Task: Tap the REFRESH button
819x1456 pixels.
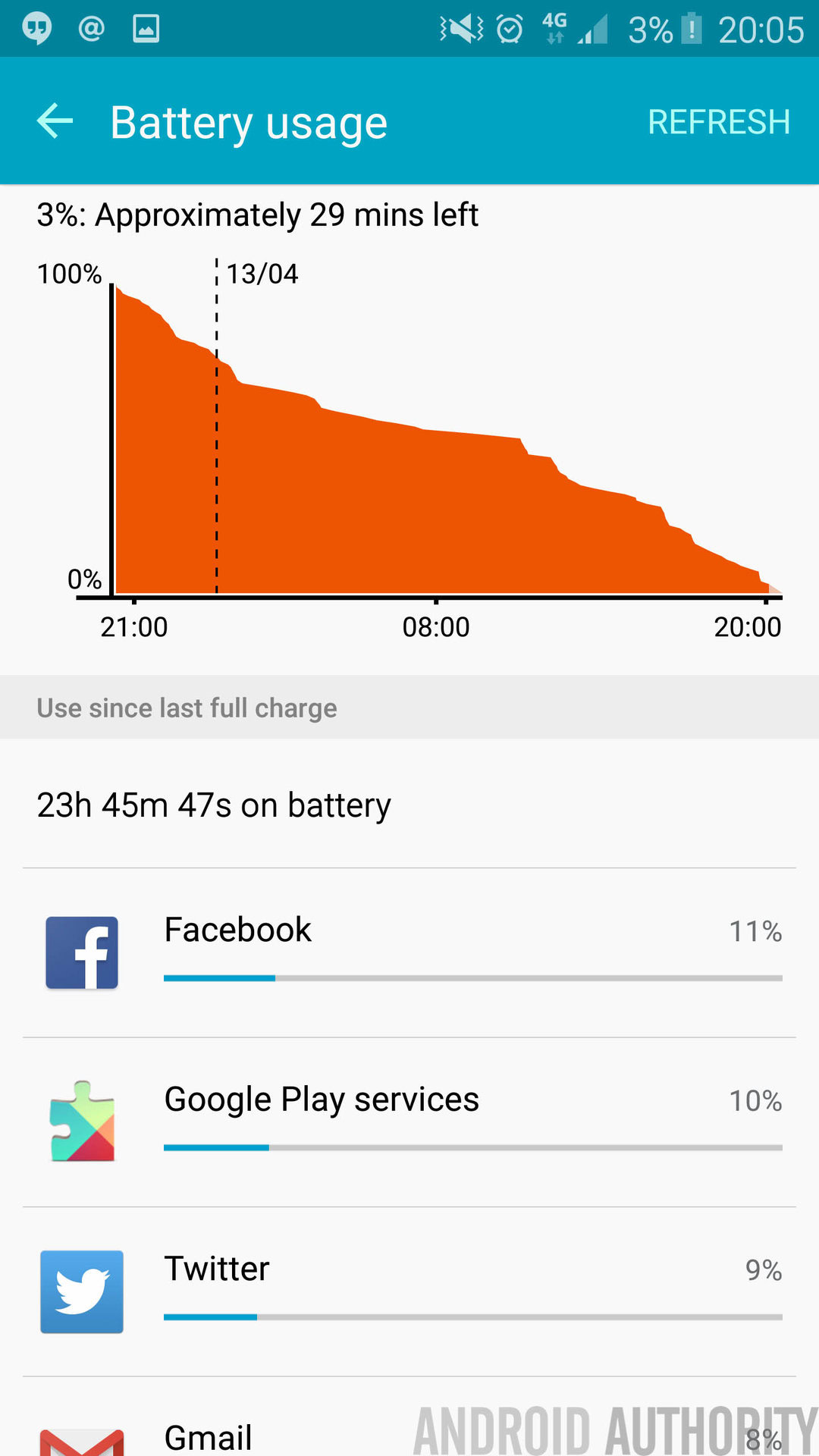Action: coord(718,122)
